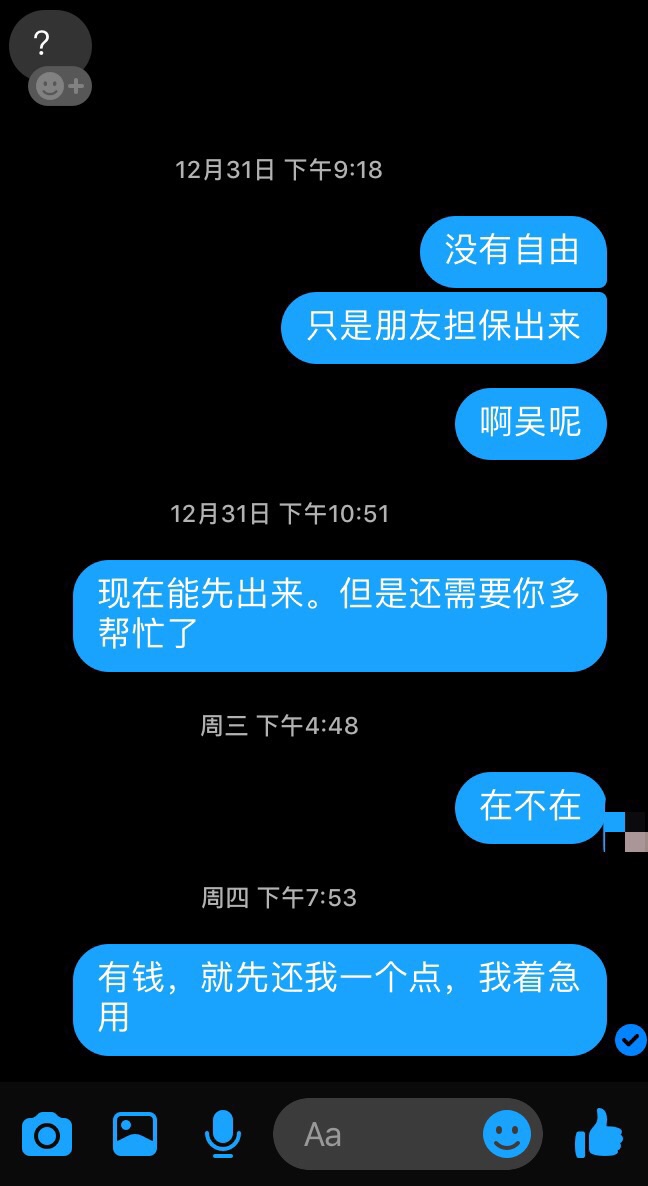Focus the Aa message input field
Image resolution: width=648 pixels, height=1186 pixels.
point(380,1134)
